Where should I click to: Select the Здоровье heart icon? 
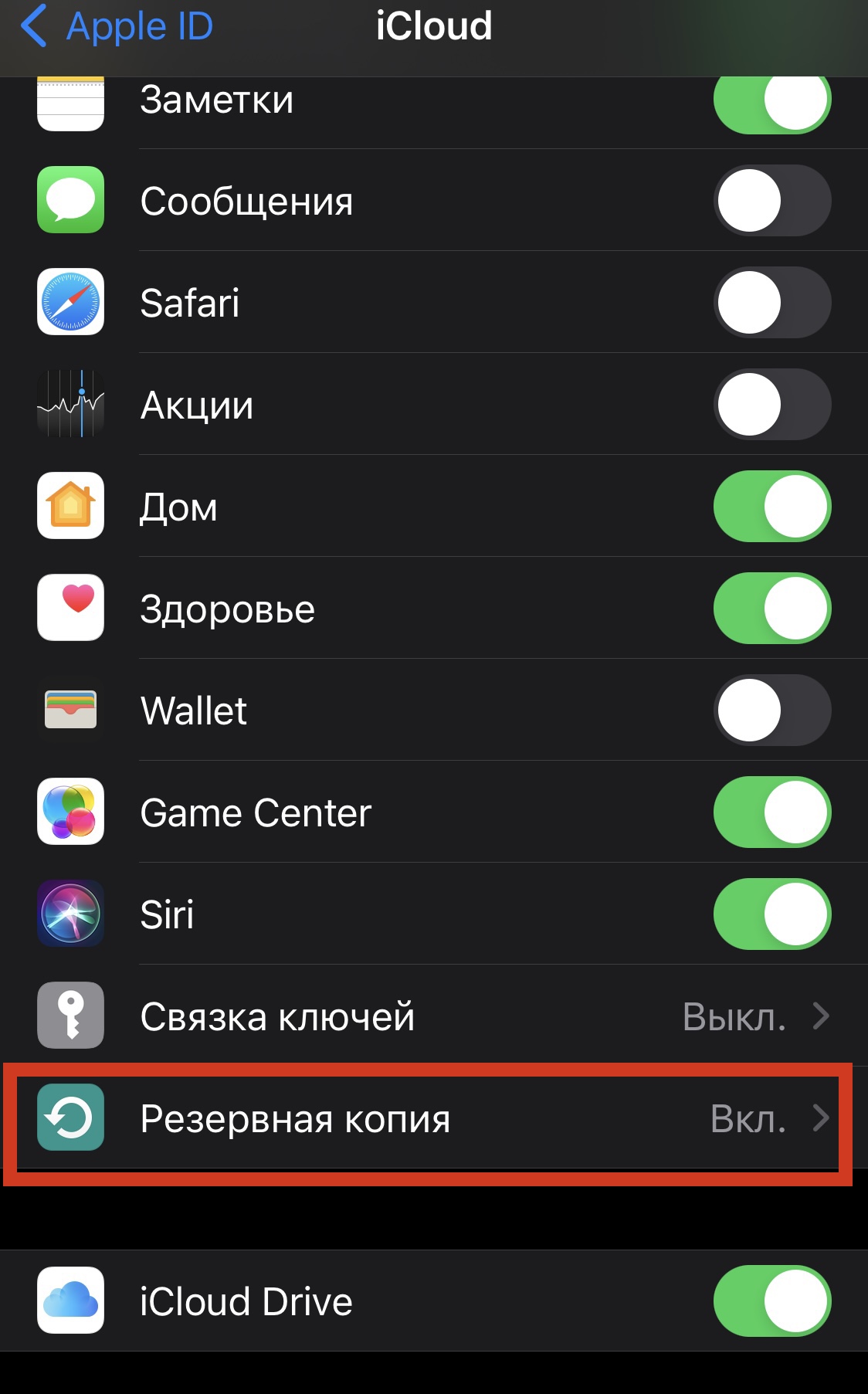pyautogui.click(x=70, y=608)
